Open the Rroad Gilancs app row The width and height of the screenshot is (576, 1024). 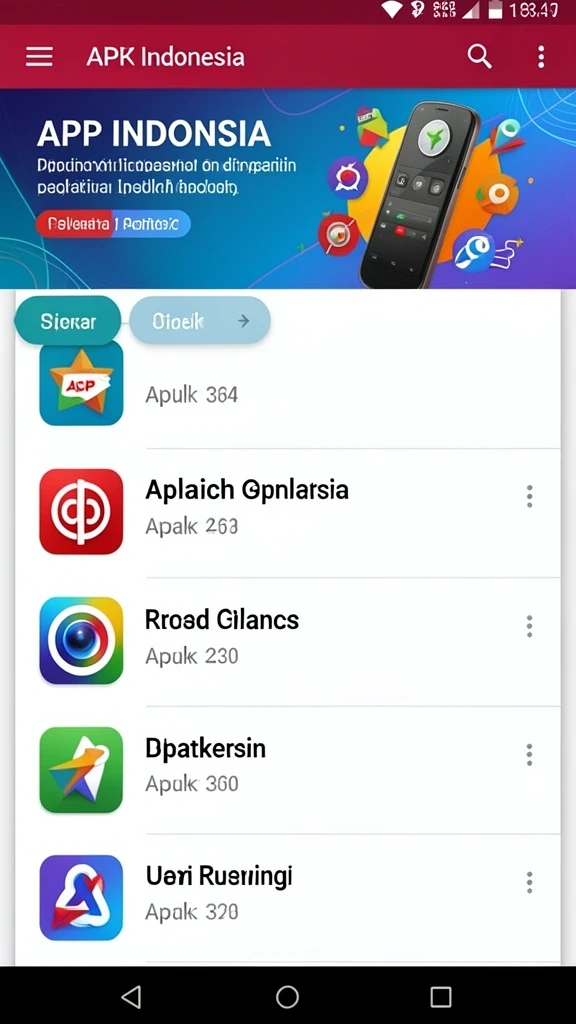coord(288,641)
